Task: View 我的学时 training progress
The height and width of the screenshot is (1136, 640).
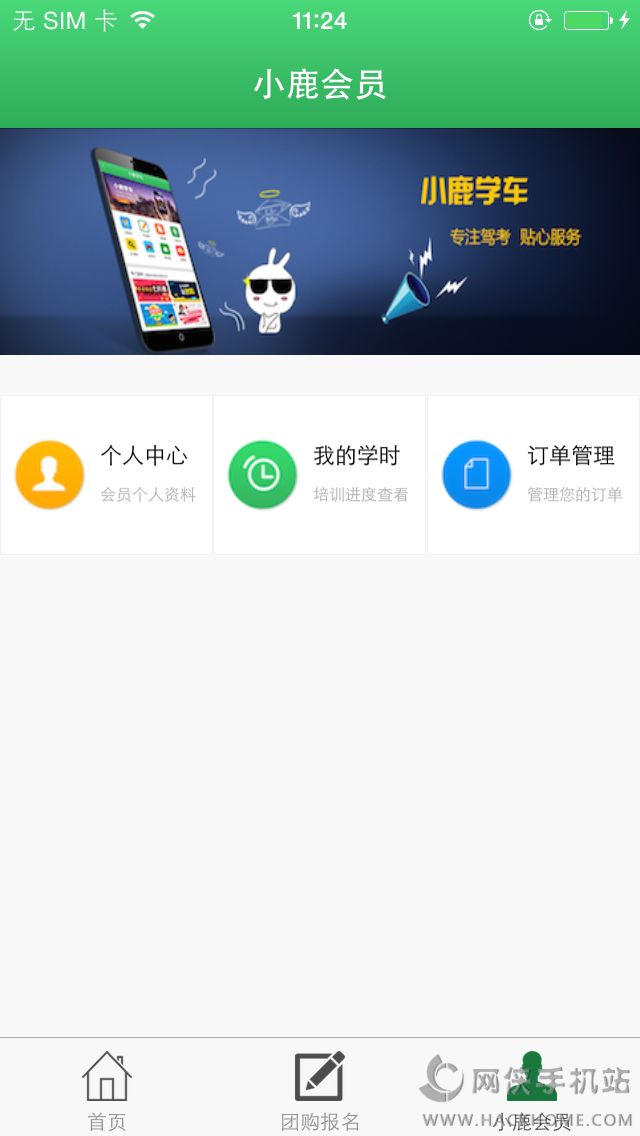Action: 320,475
